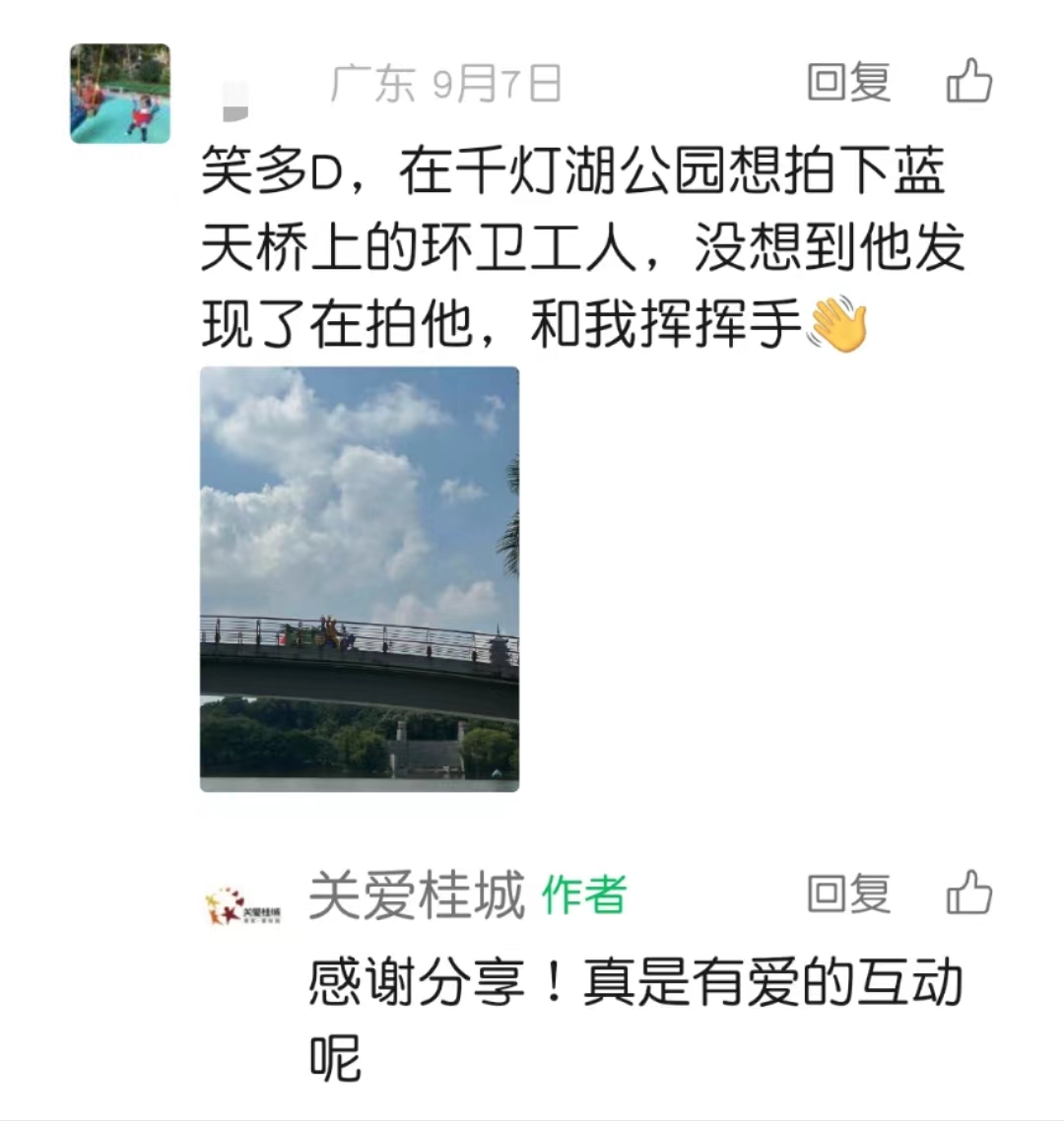Tap the commenter's playground avatar
The width and height of the screenshot is (1064, 1121).
[x=120, y=94]
